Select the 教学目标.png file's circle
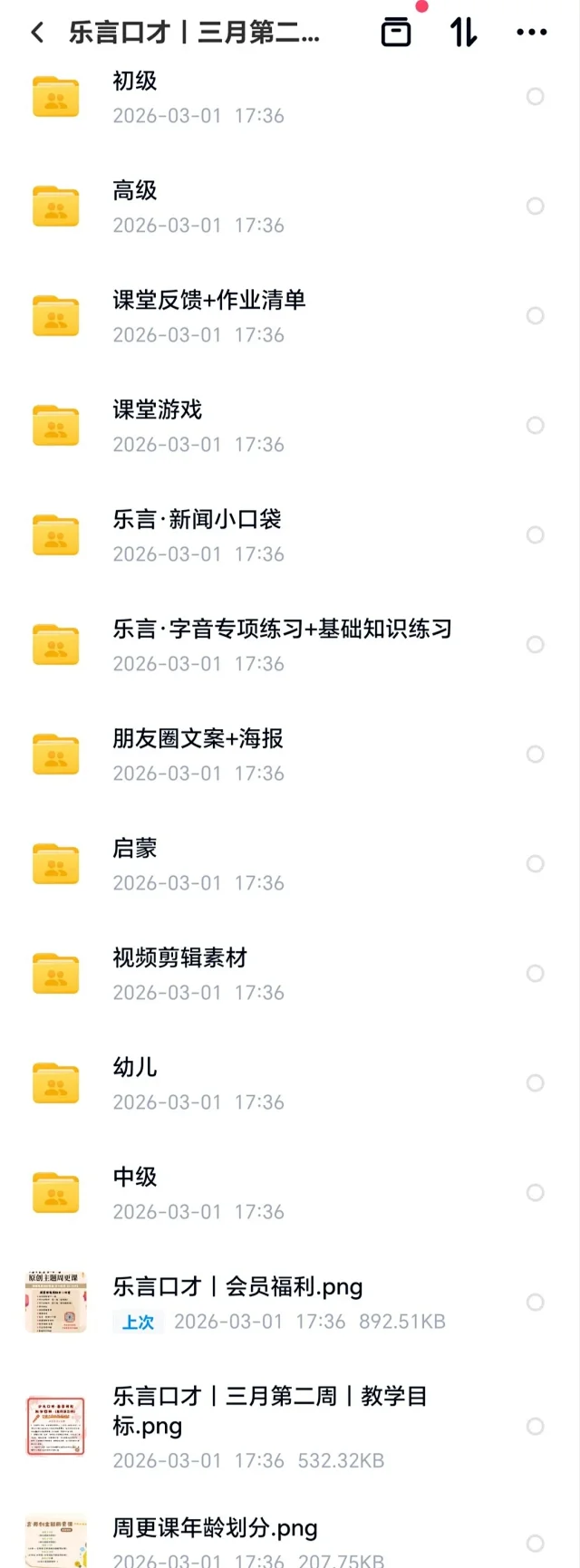Screen dimensions: 580x1568 pyautogui.click(x=536, y=1427)
